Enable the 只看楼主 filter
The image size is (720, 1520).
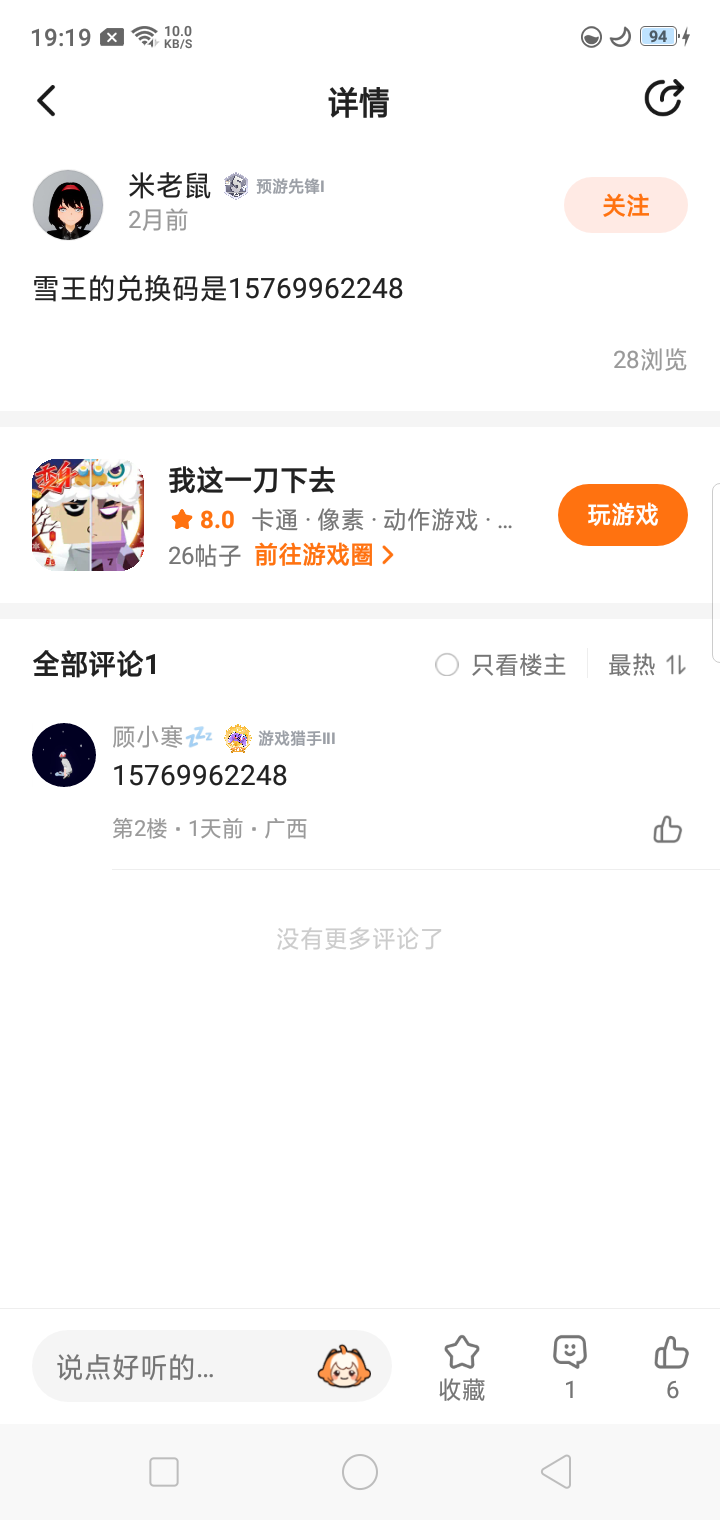click(502, 665)
